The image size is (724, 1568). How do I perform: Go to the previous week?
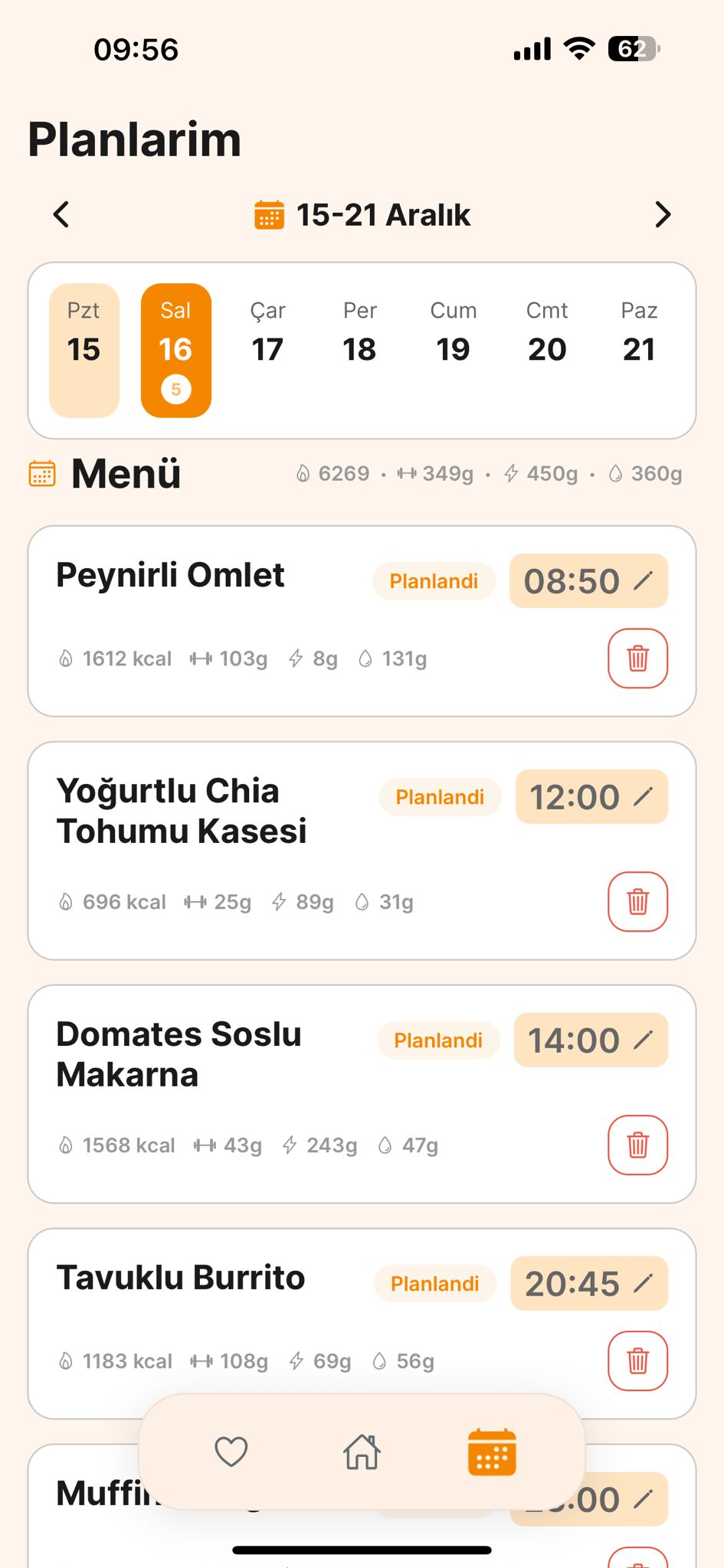pyautogui.click(x=62, y=215)
